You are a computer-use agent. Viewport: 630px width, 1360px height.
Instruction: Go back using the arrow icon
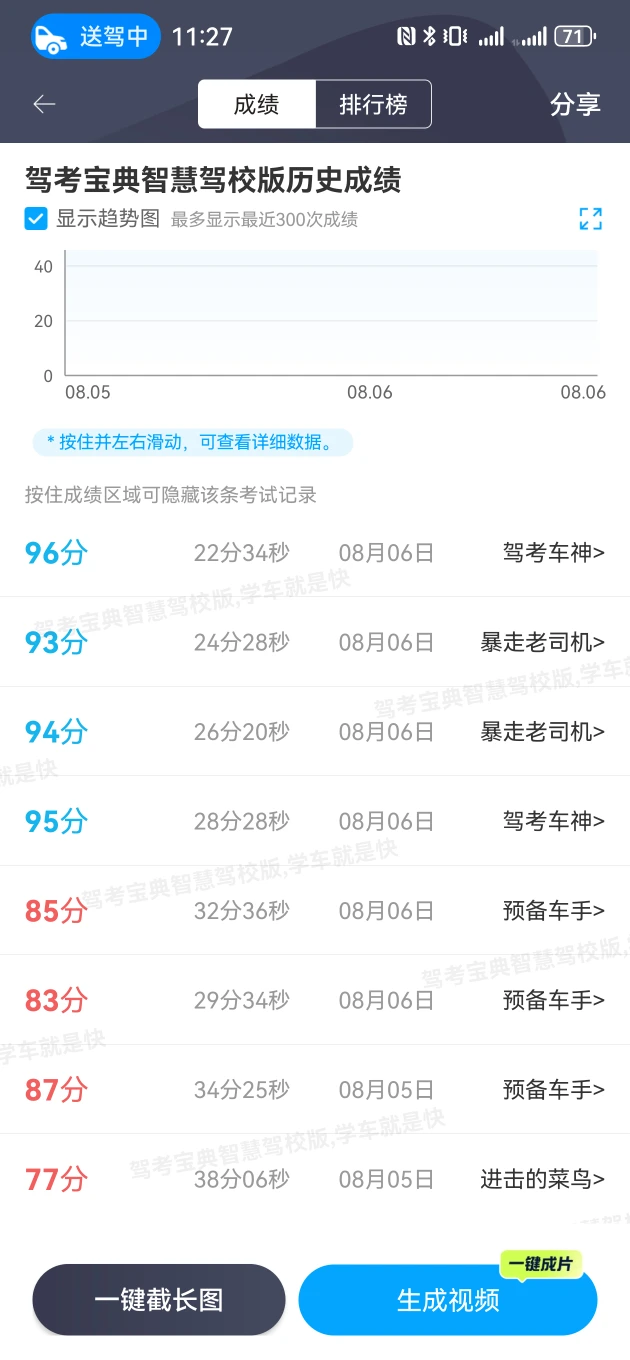coord(44,104)
